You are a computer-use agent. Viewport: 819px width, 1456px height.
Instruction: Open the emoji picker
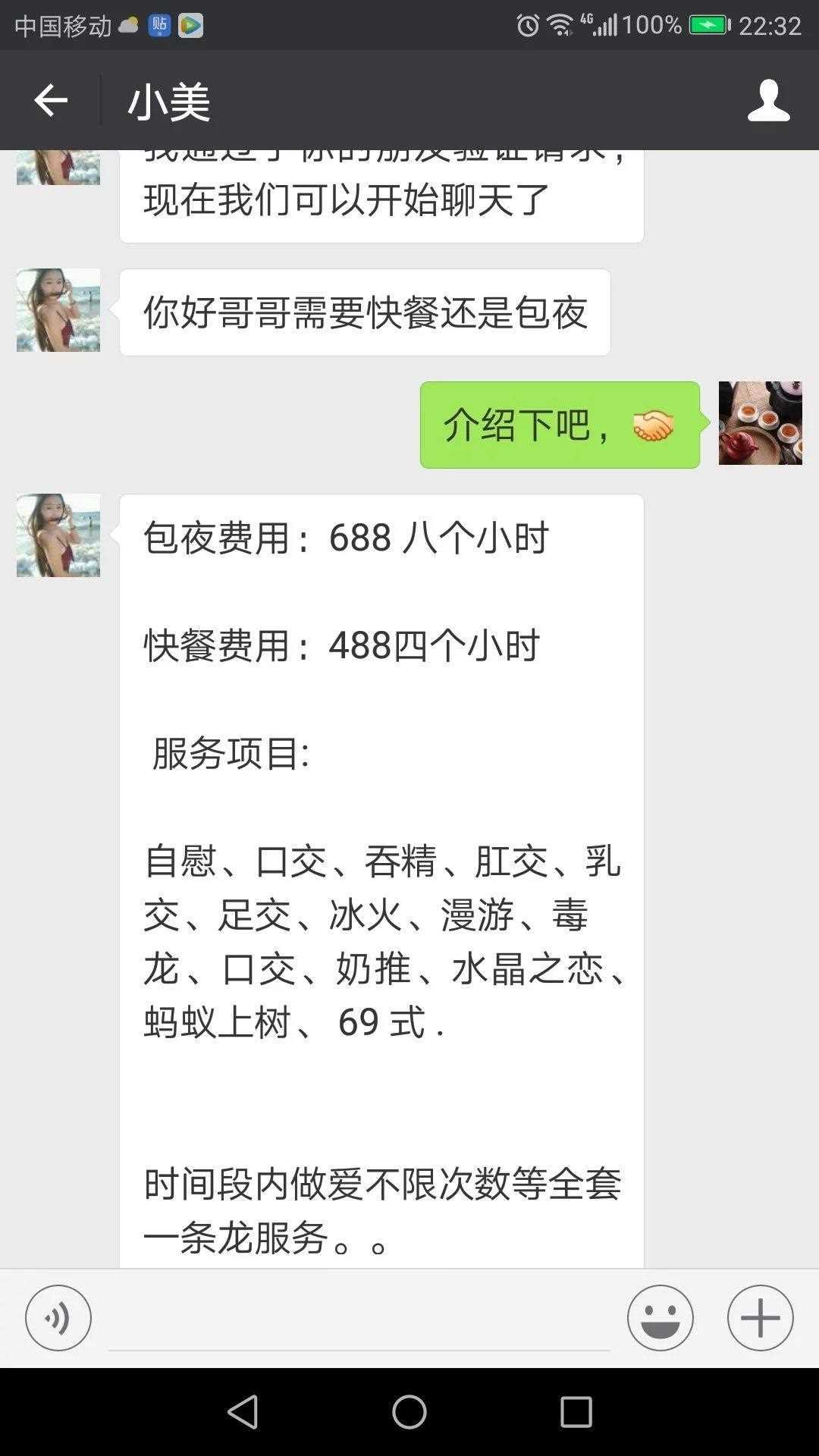point(660,1318)
